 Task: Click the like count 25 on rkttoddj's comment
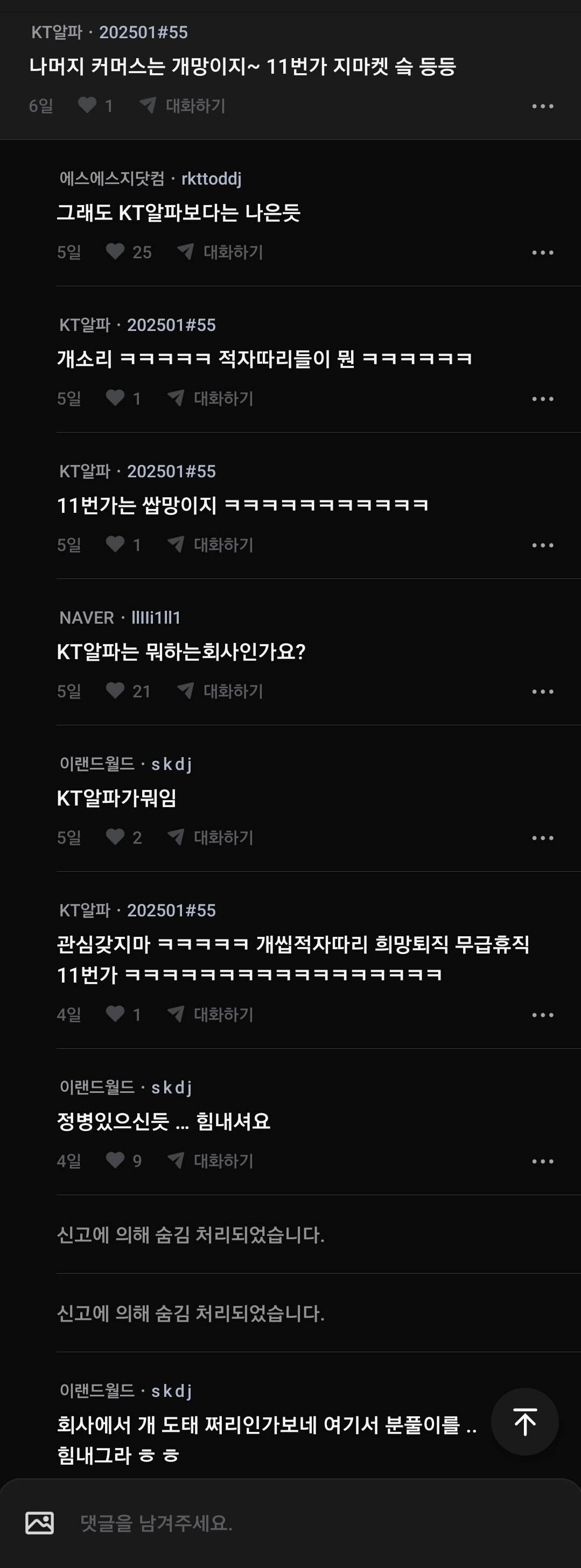[x=142, y=251]
